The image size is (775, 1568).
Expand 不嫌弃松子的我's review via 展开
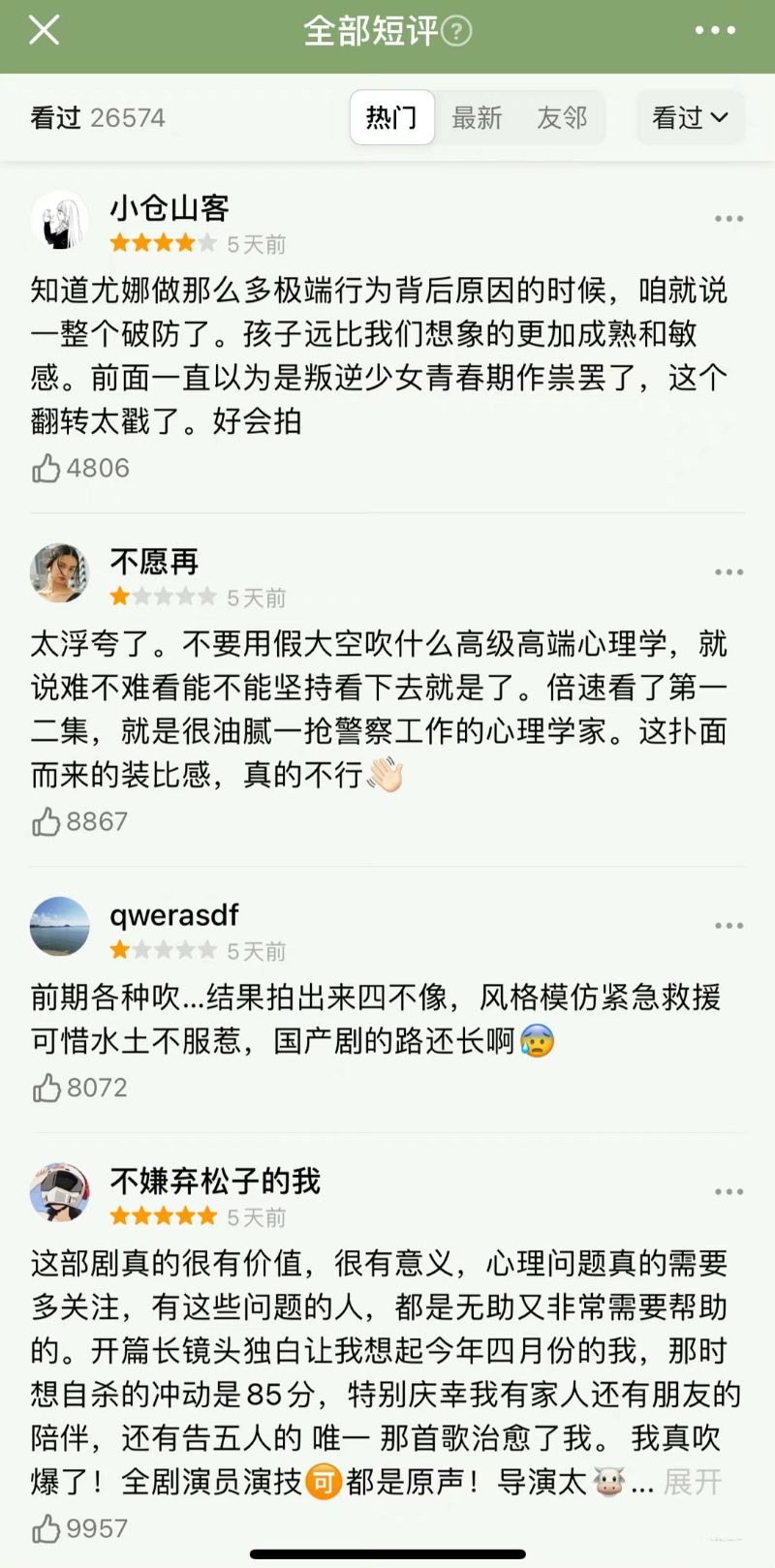[692, 1482]
